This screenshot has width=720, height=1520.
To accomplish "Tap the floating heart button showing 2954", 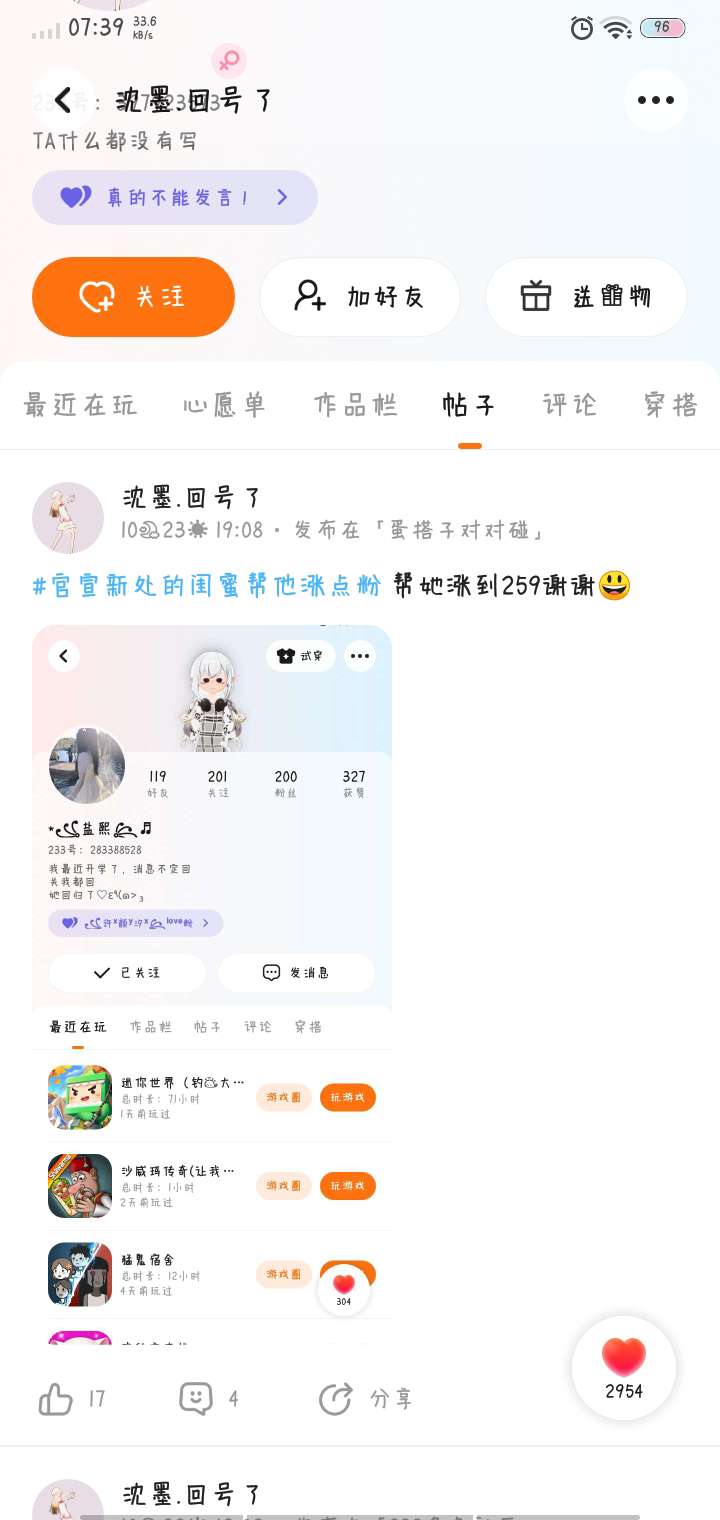I will coord(623,1368).
